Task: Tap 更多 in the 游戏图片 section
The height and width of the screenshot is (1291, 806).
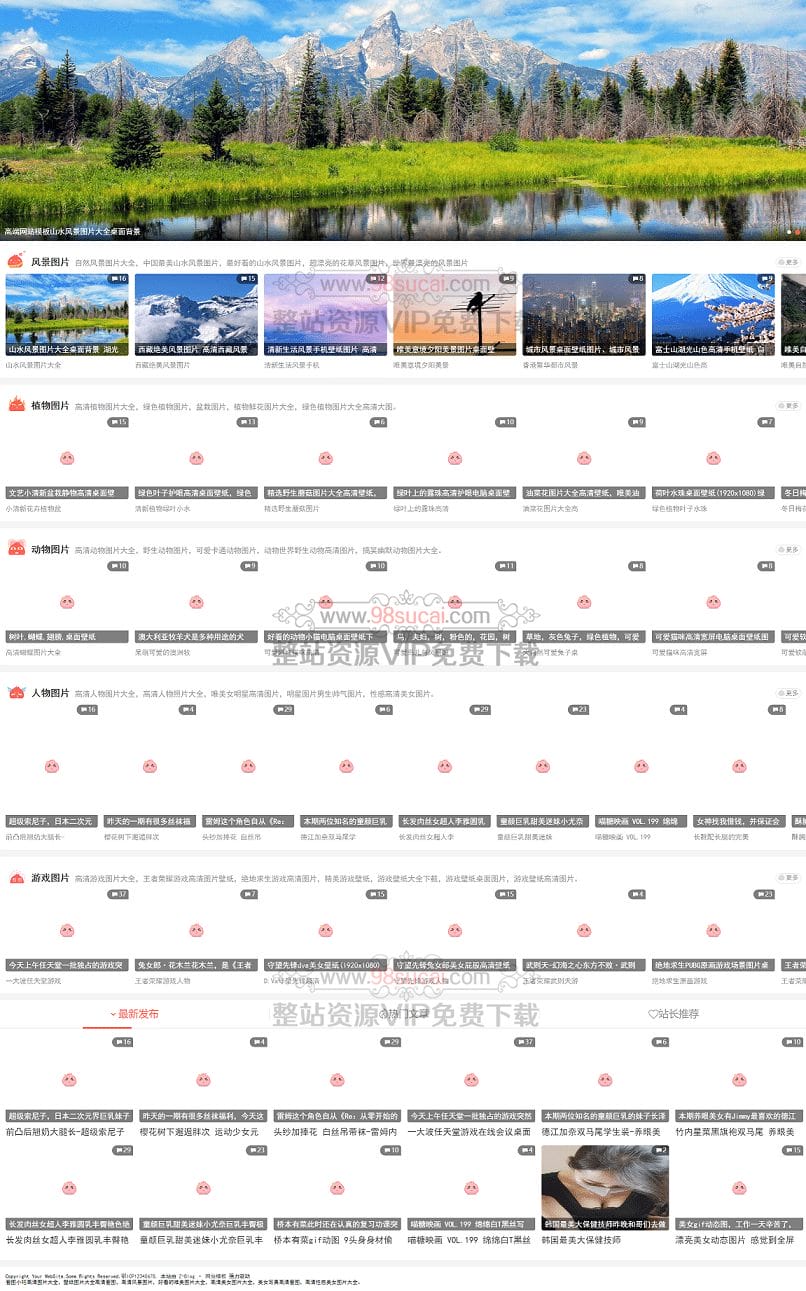Action: tap(788, 878)
